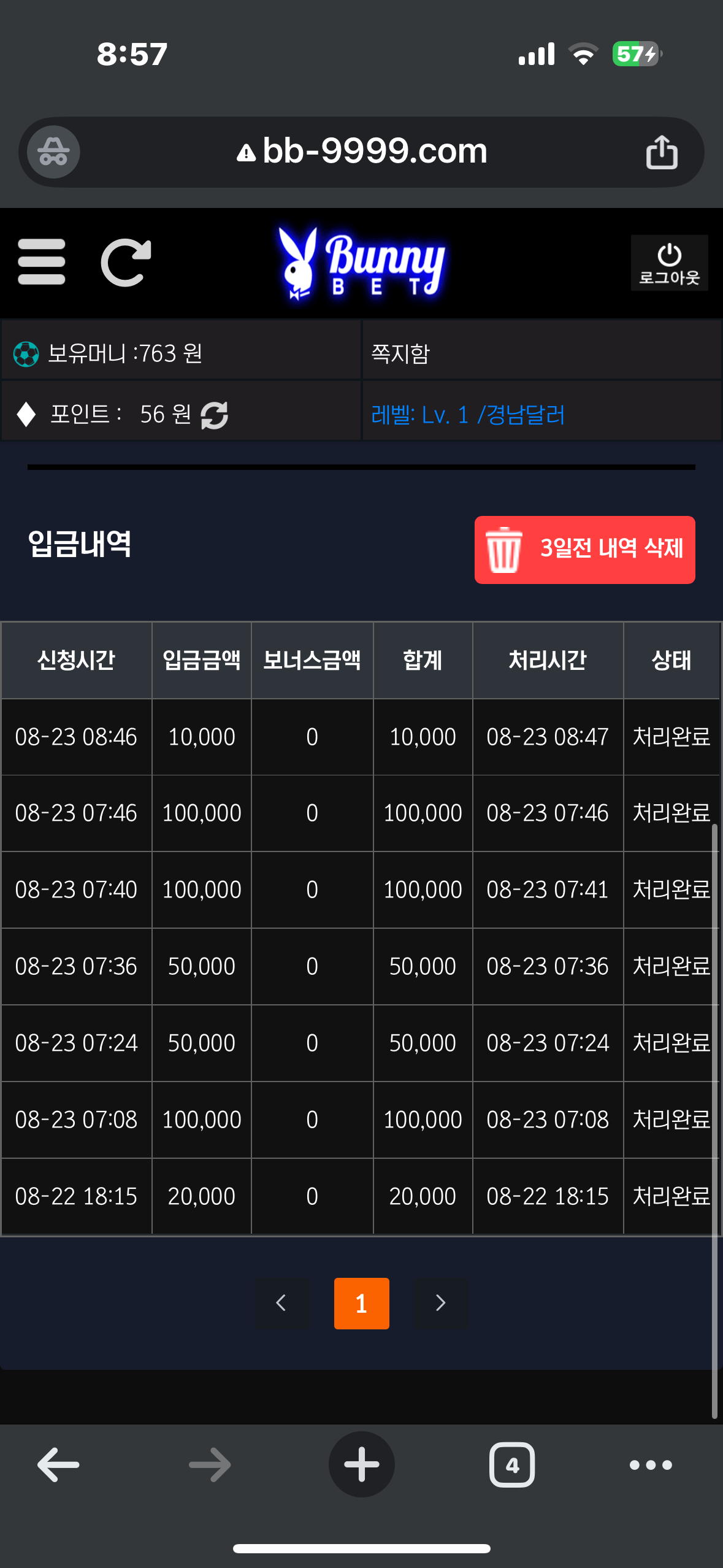The image size is (723, 1568).
Task: Tap the 3일전 내역 삭제 button
Action: point(584,549)
